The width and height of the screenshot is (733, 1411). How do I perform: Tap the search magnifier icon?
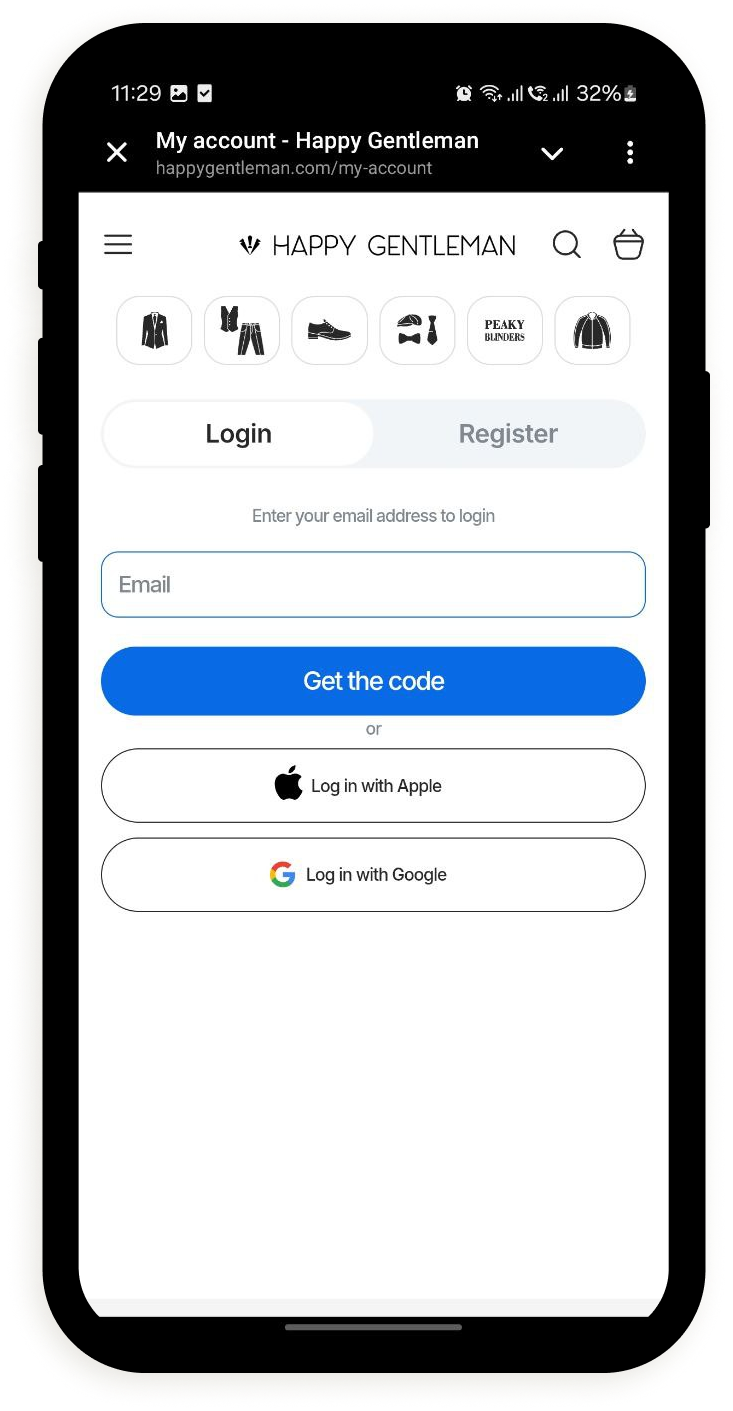coord(567,244)
